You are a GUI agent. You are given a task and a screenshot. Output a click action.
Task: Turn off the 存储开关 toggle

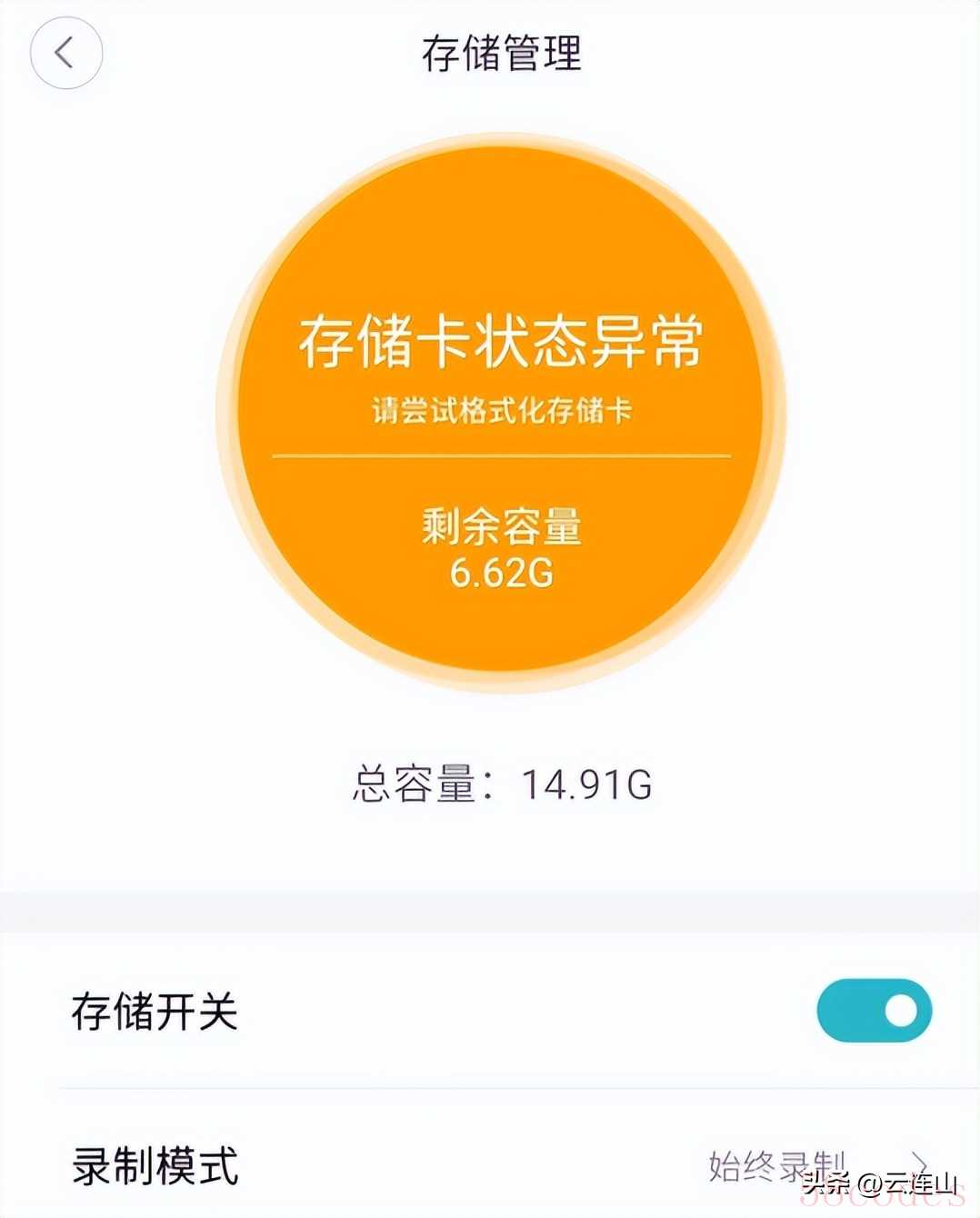click(874, 1010)
